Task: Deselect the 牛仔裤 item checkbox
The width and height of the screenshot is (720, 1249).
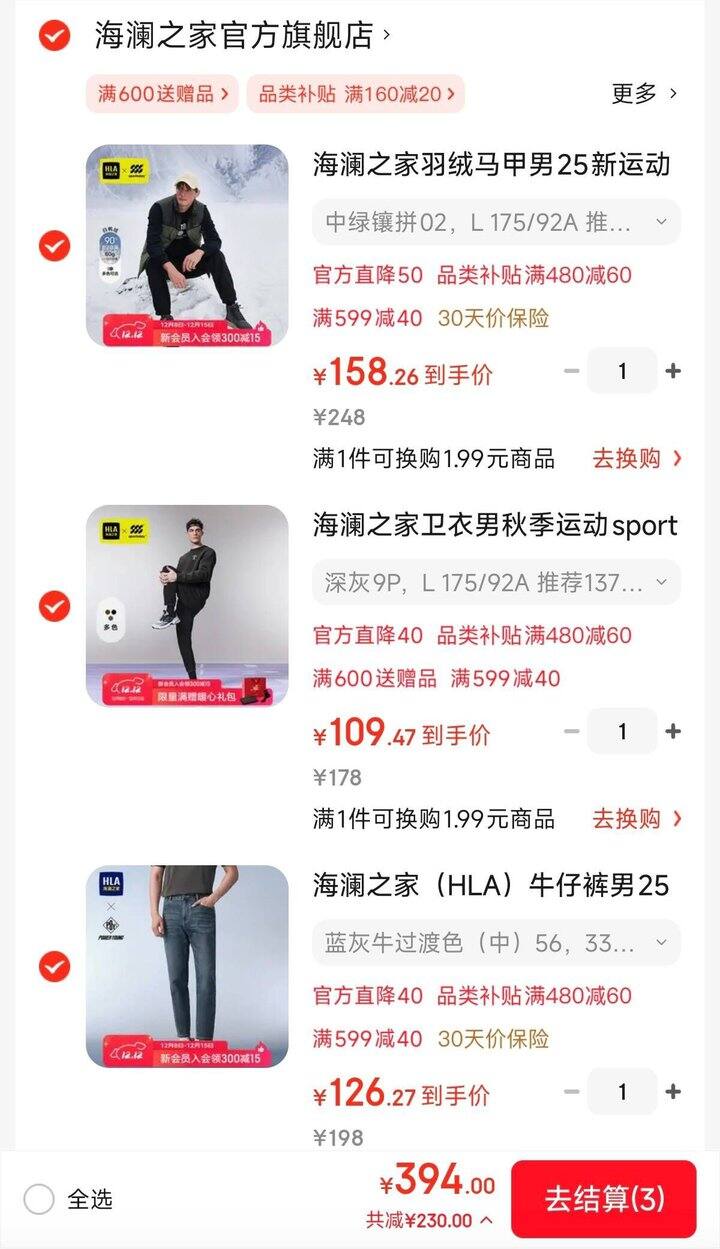Action: (54, 966)
